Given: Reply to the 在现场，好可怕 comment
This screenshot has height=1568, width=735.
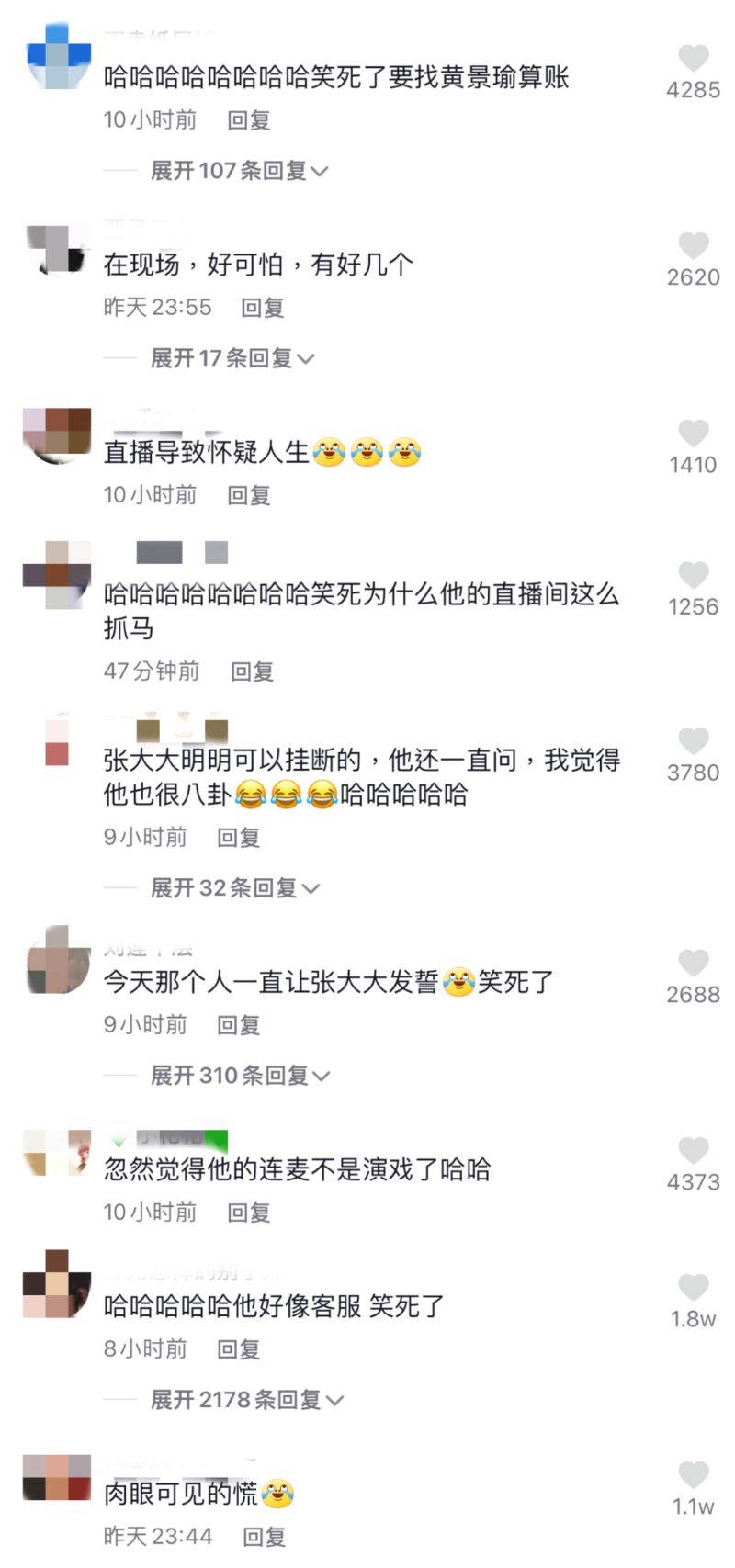Looking at the screenshot, I should [x=262, y=308].
